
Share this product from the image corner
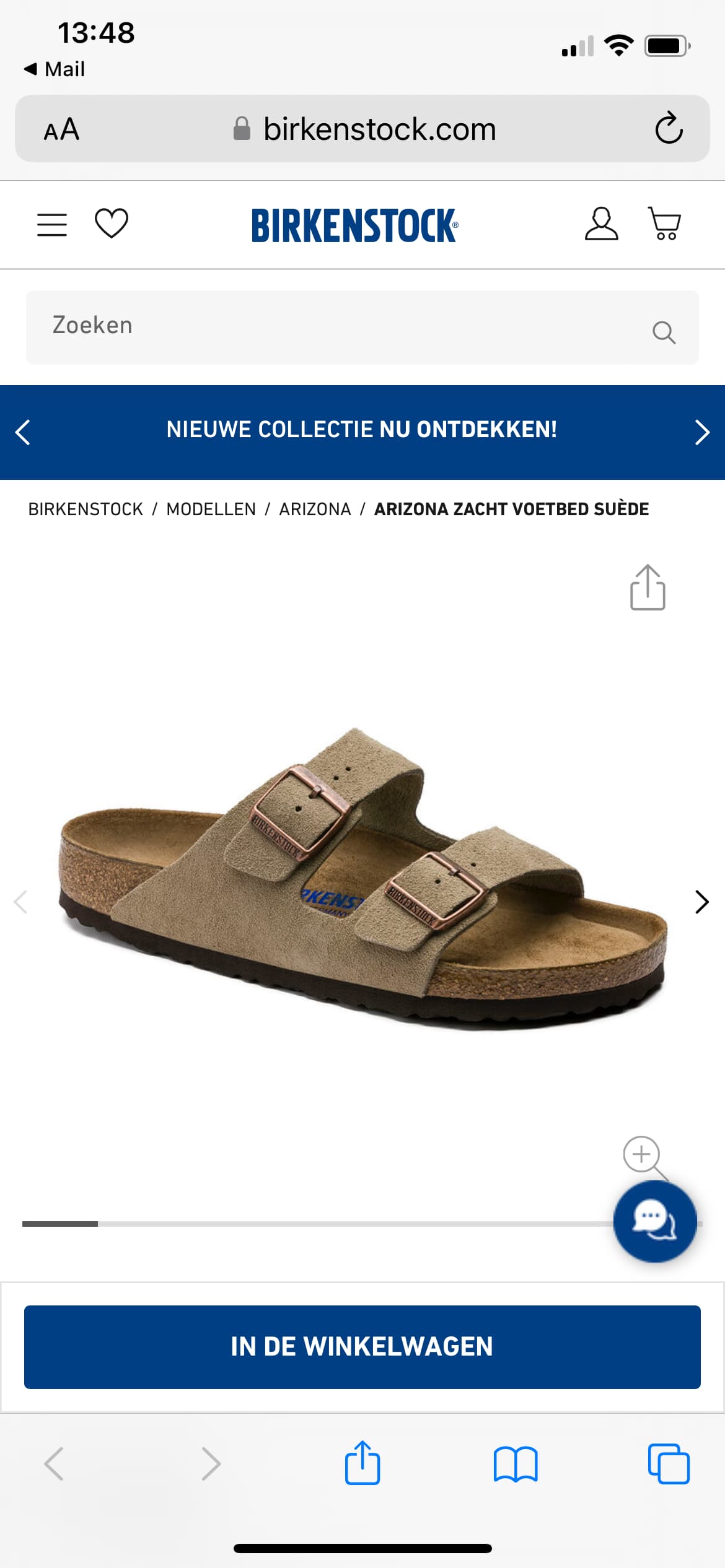(648, 587)
